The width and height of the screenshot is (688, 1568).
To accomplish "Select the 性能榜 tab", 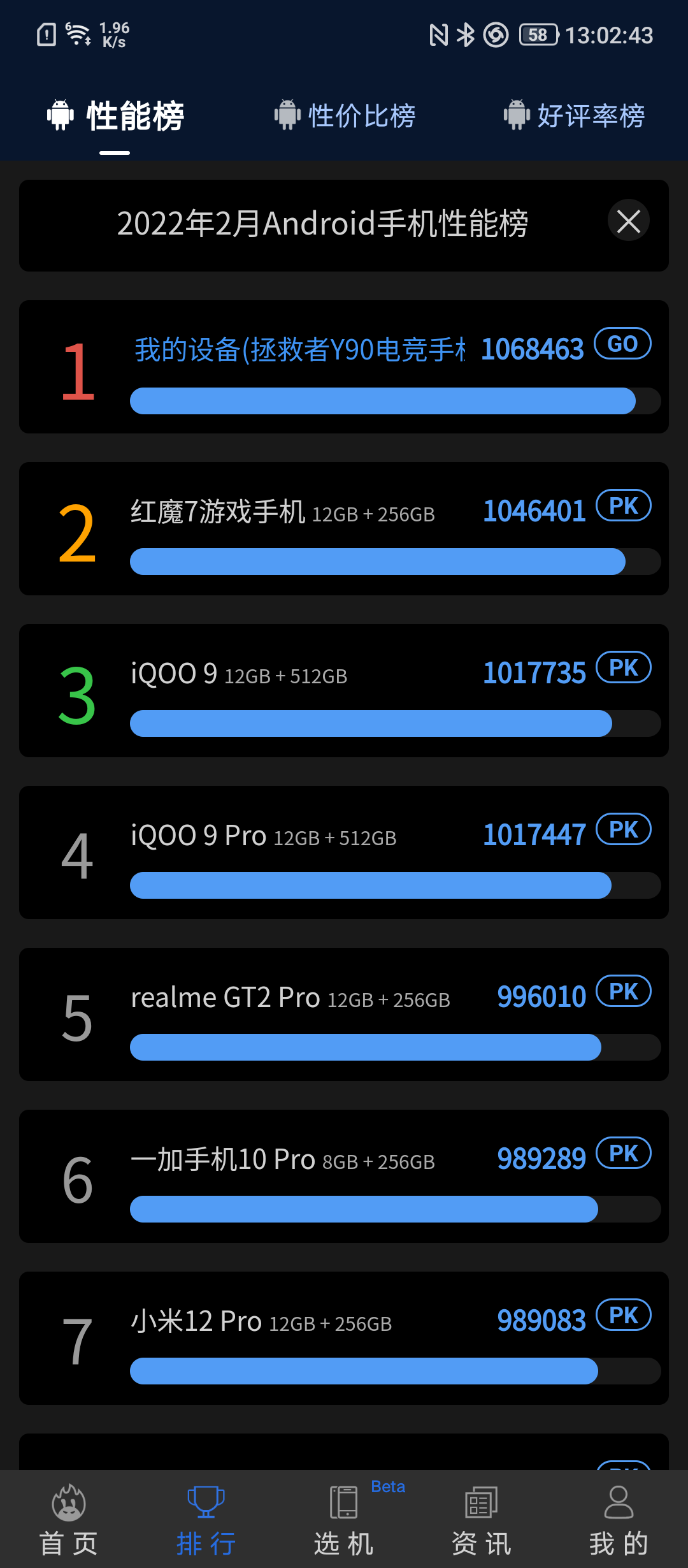I will pos(116,116).
